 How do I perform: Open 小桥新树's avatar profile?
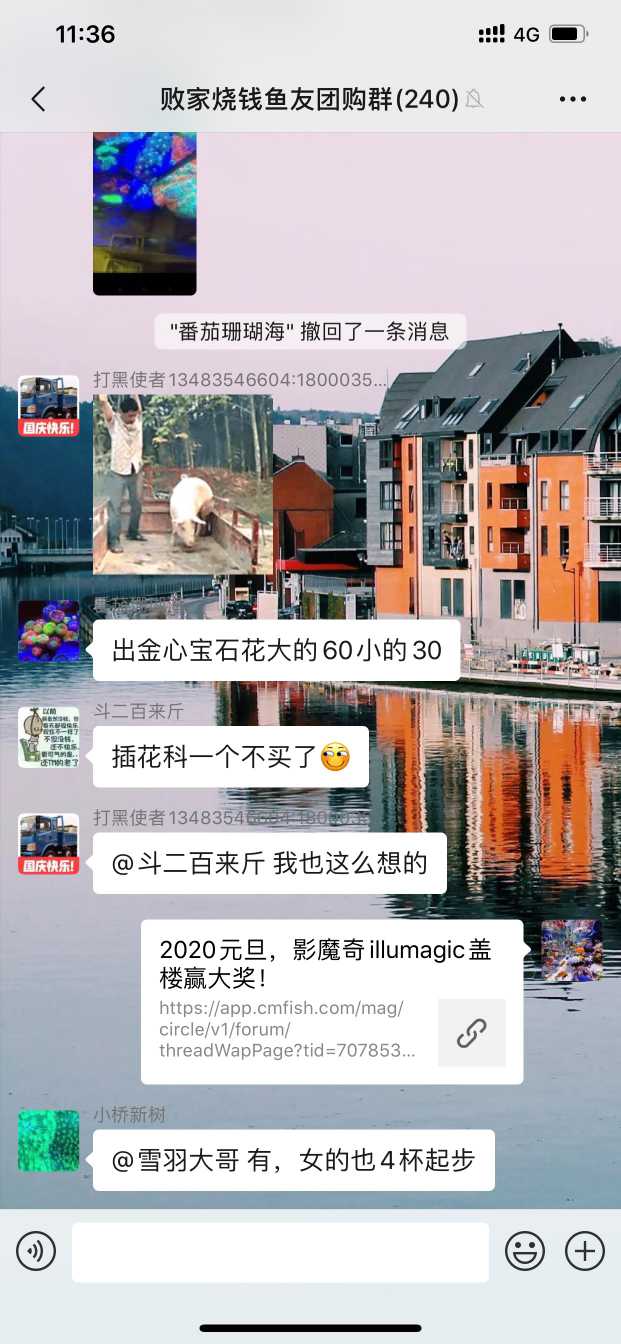point(48,1141)
